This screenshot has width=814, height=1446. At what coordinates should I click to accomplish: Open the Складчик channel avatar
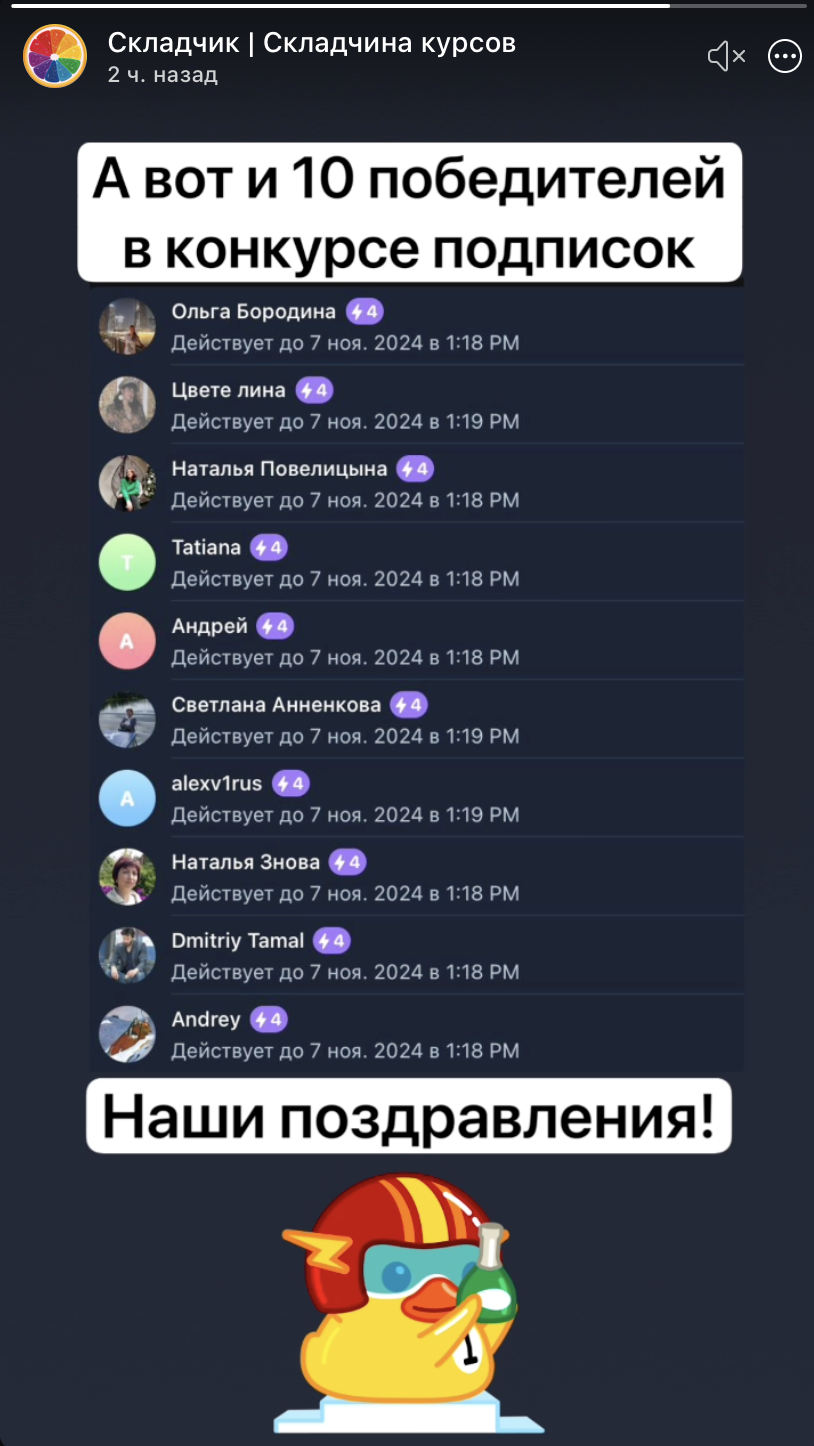55,56
